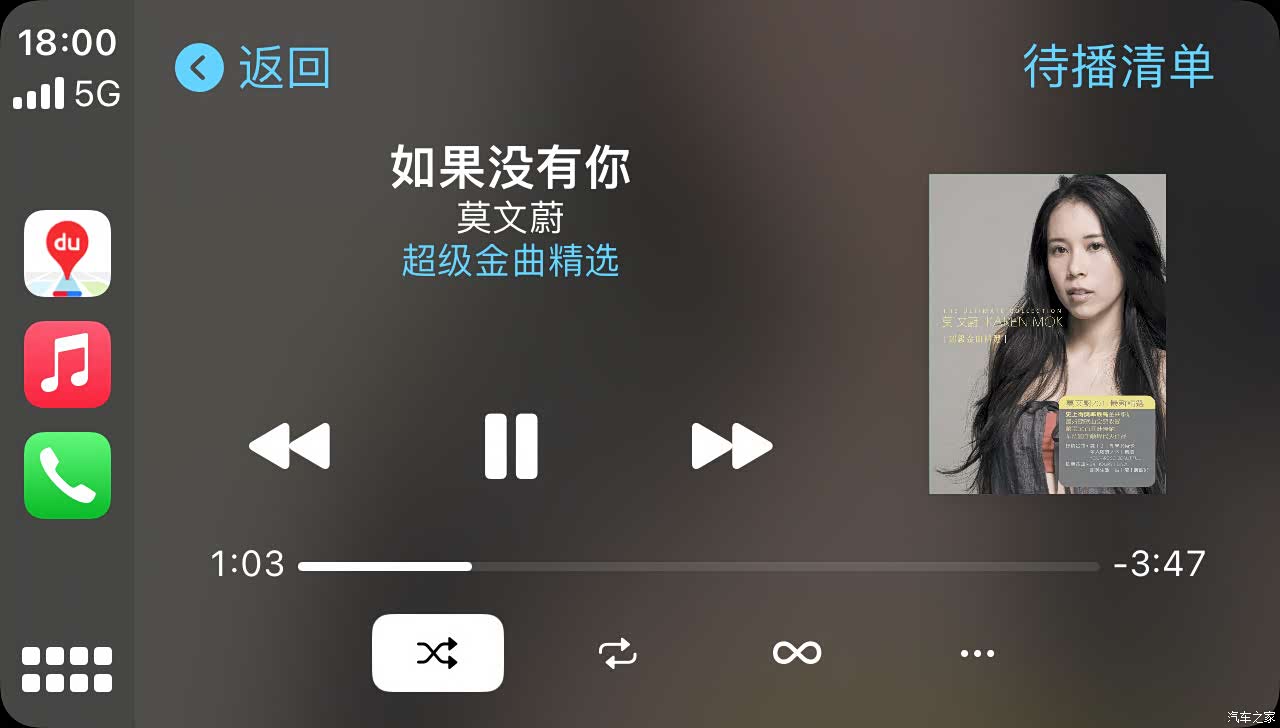
Task: Seek on the song progress bar
Action: 698,566
